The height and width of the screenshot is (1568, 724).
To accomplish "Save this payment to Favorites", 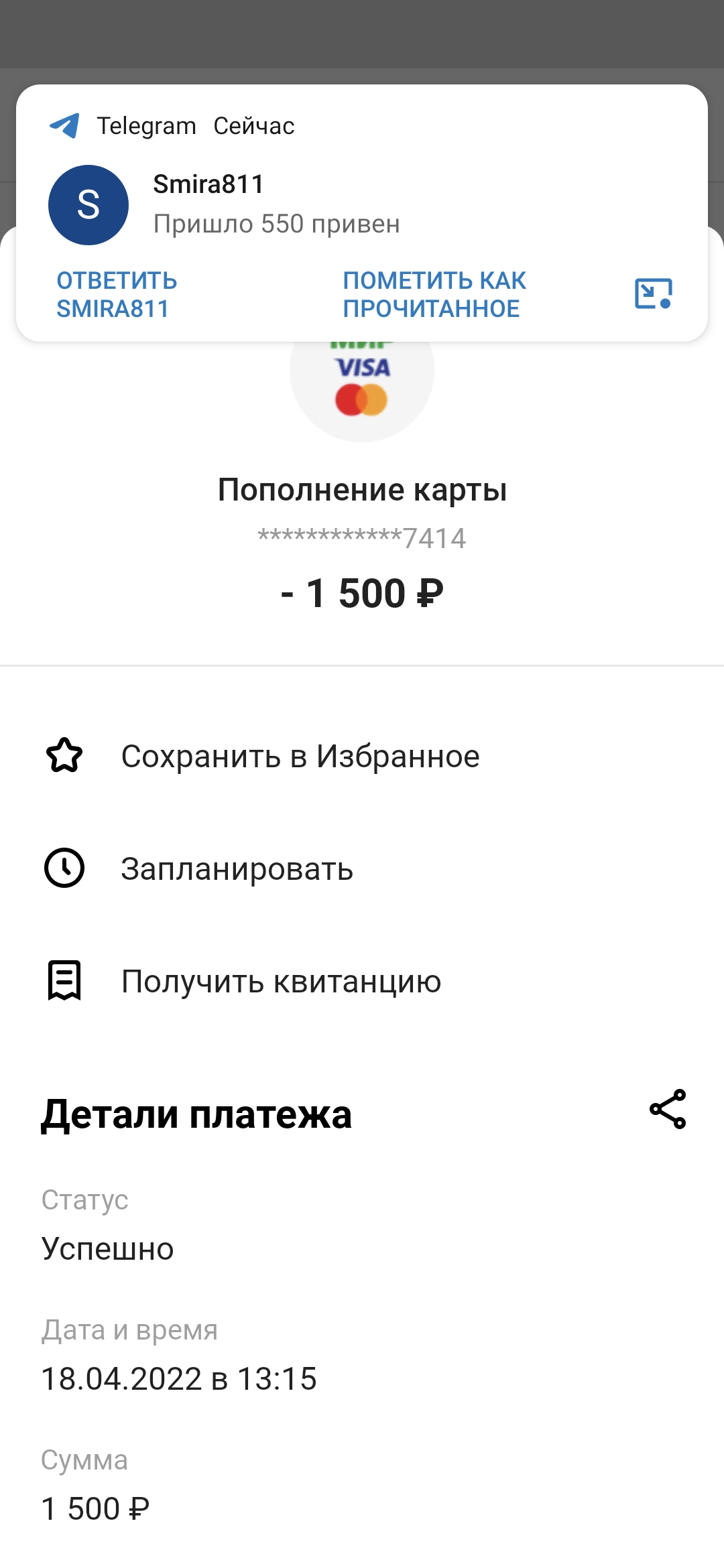I will 362,757.
